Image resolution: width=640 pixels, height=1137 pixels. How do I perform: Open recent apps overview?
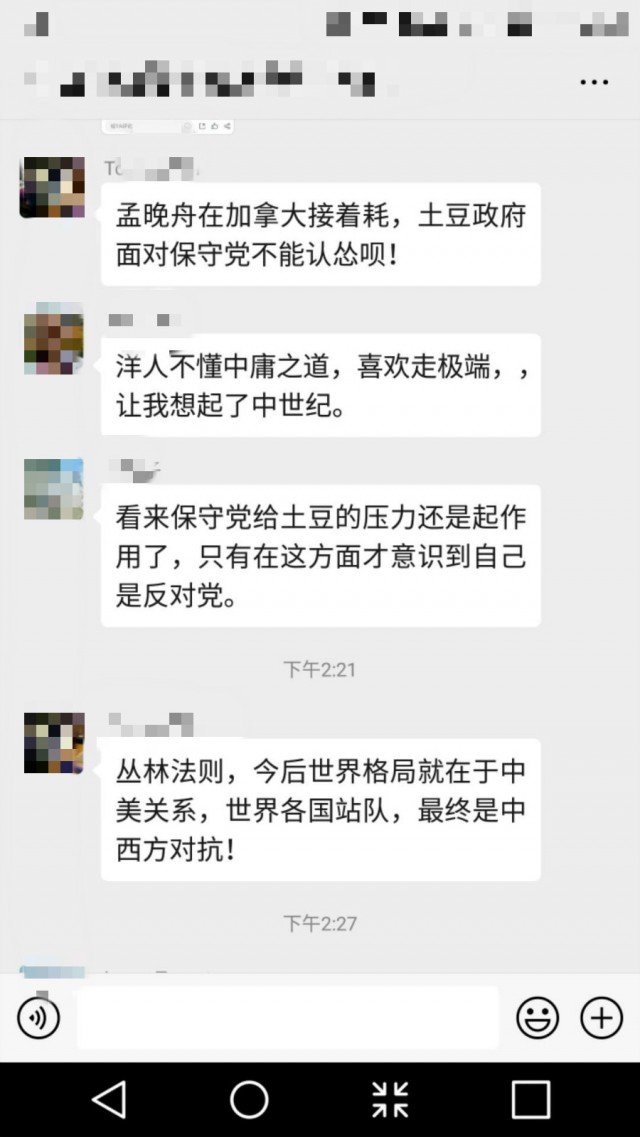pos(531,1099)
